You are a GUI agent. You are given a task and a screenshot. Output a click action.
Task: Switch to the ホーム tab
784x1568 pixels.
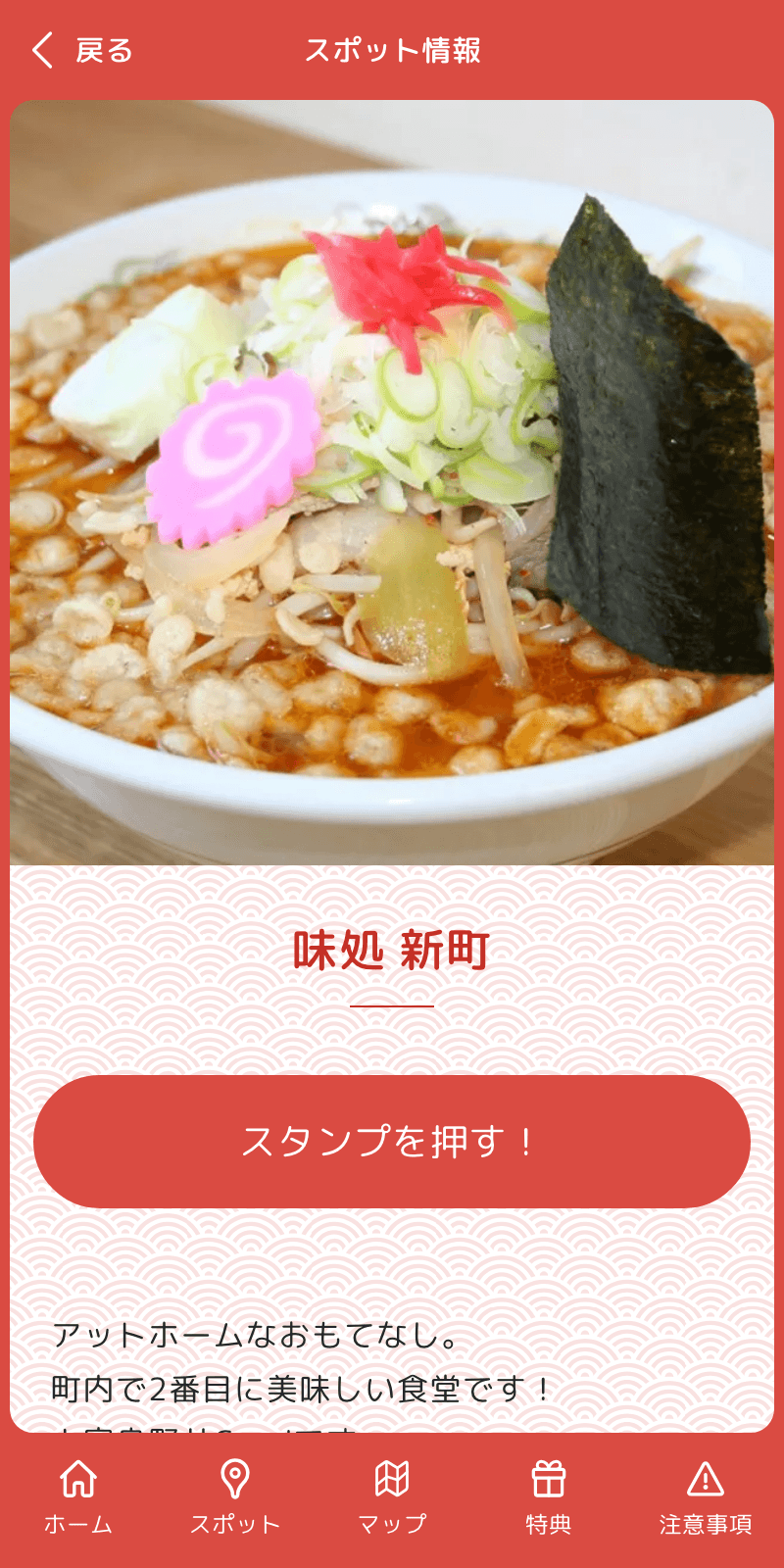click(x=78, y=1497)
